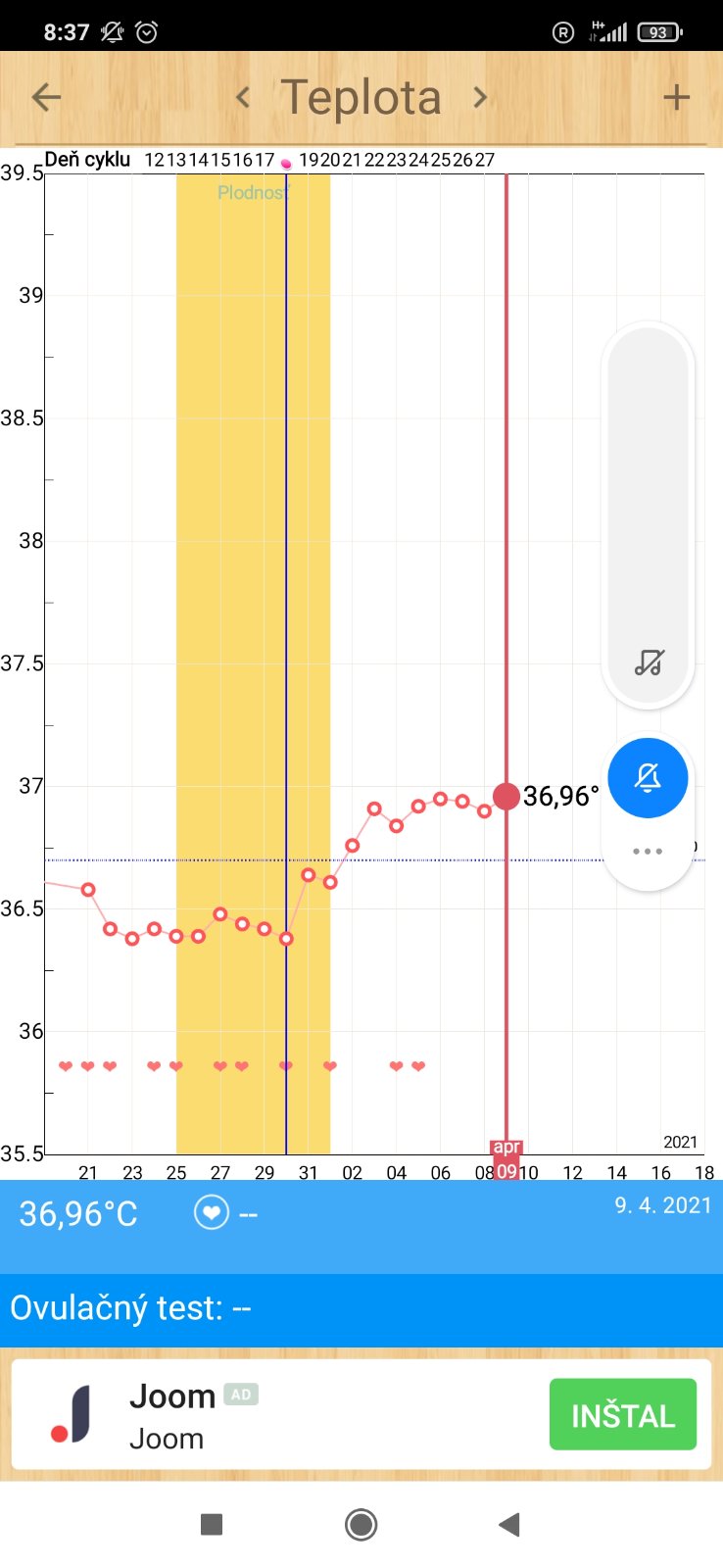The width and height of the screenshot is (723, 1568).
Task: Open the 36,96°C temperature reading
Action: (x=78, y=1214)
